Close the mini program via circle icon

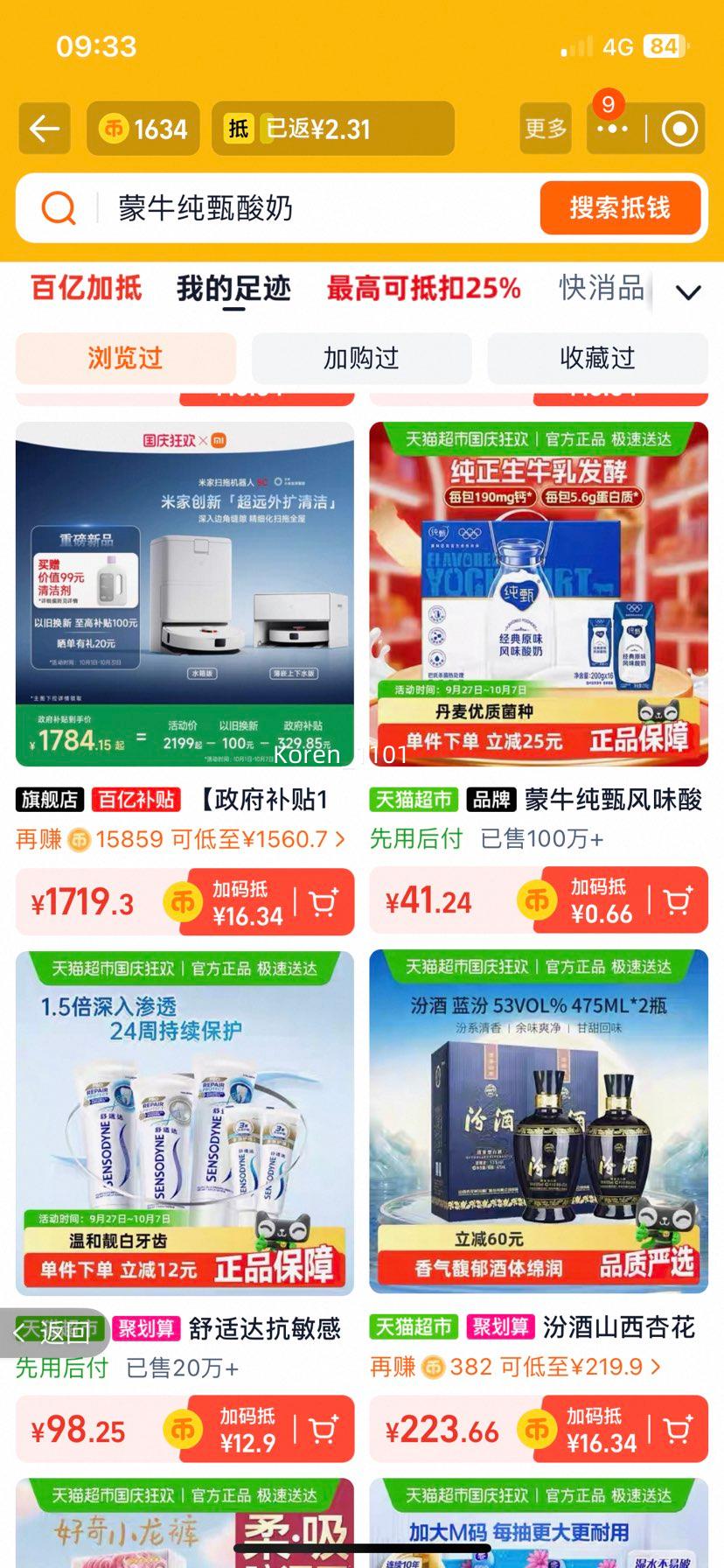[679, 129]
